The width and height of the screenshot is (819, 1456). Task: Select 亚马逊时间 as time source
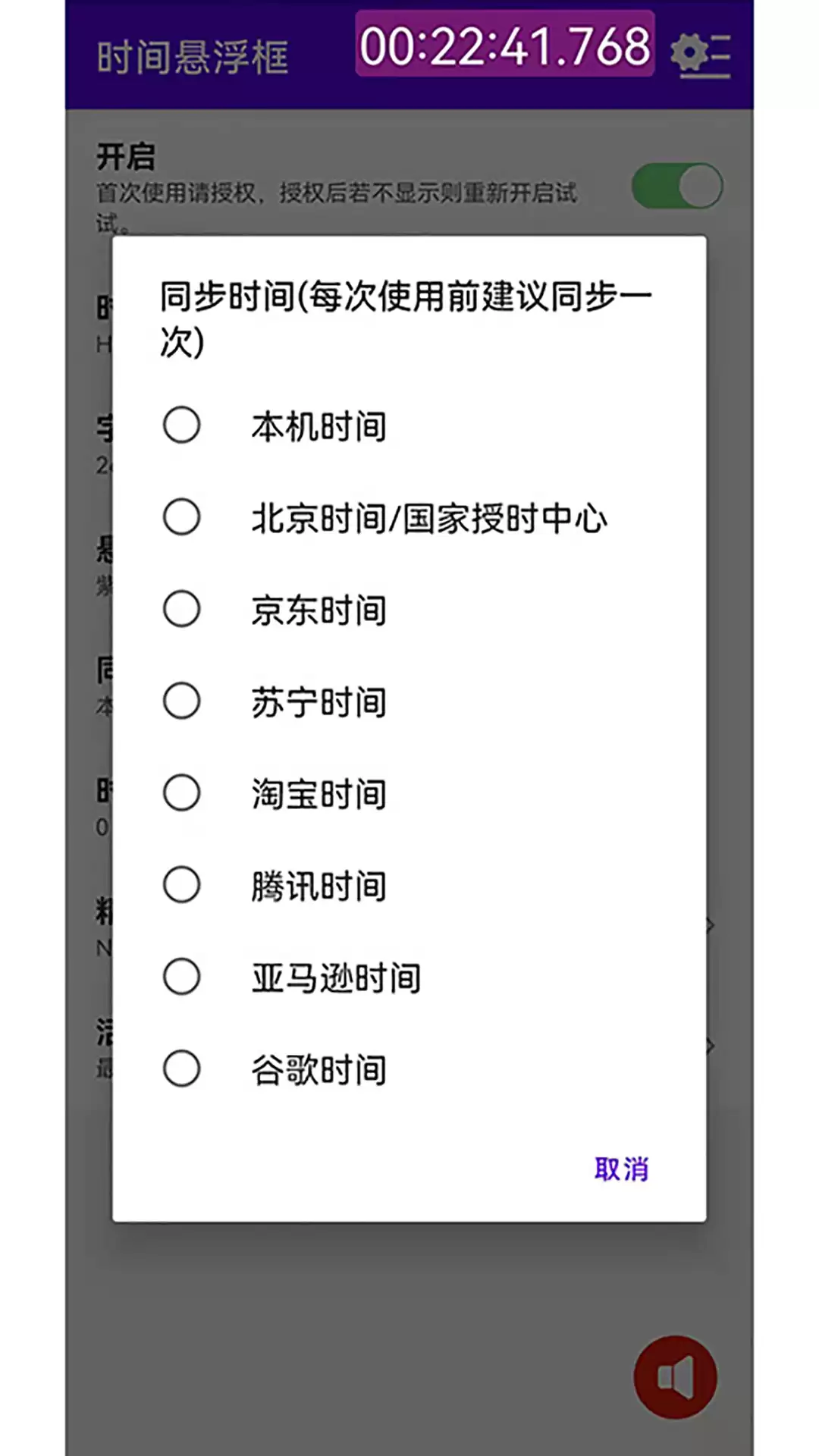pos(409,977)
